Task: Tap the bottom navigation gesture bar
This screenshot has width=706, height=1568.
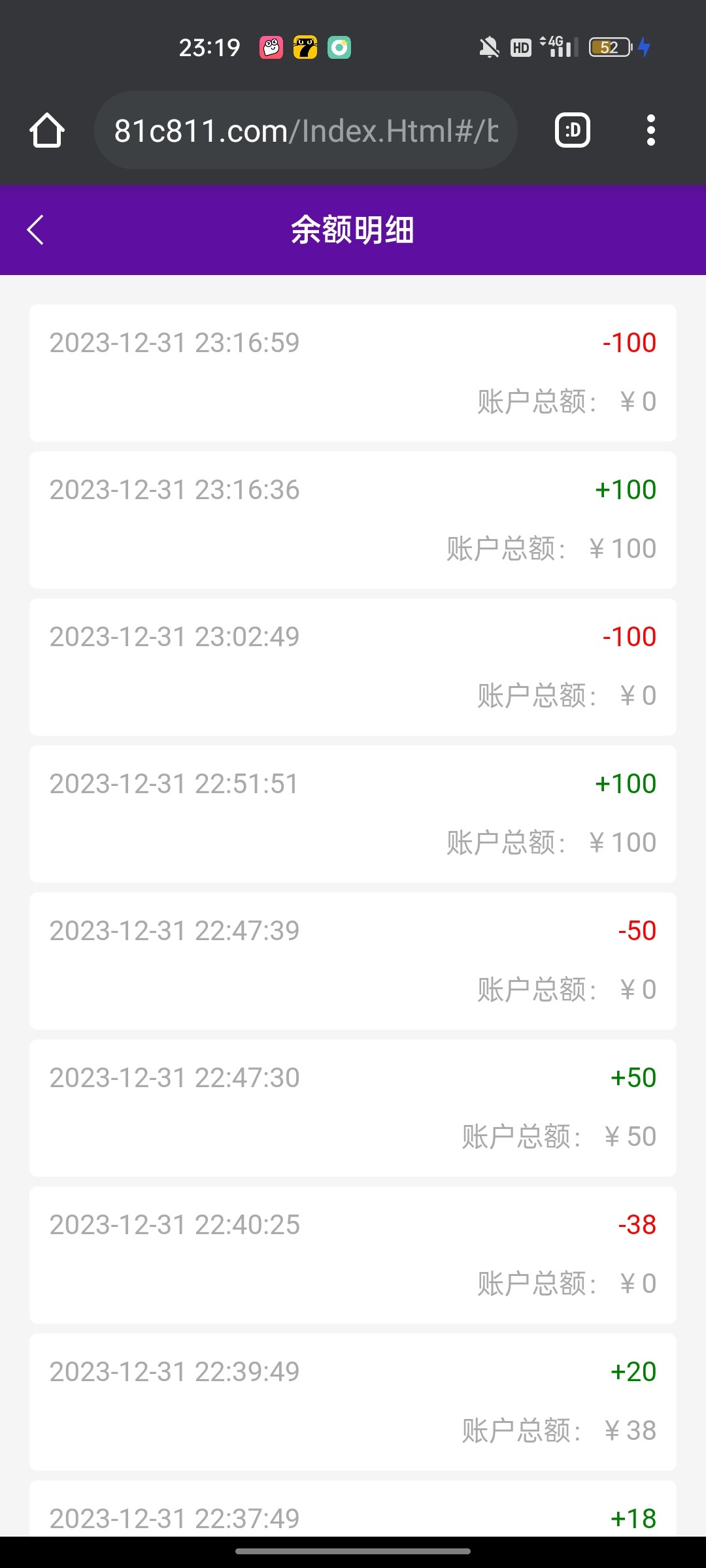Action: point(353,1550)
